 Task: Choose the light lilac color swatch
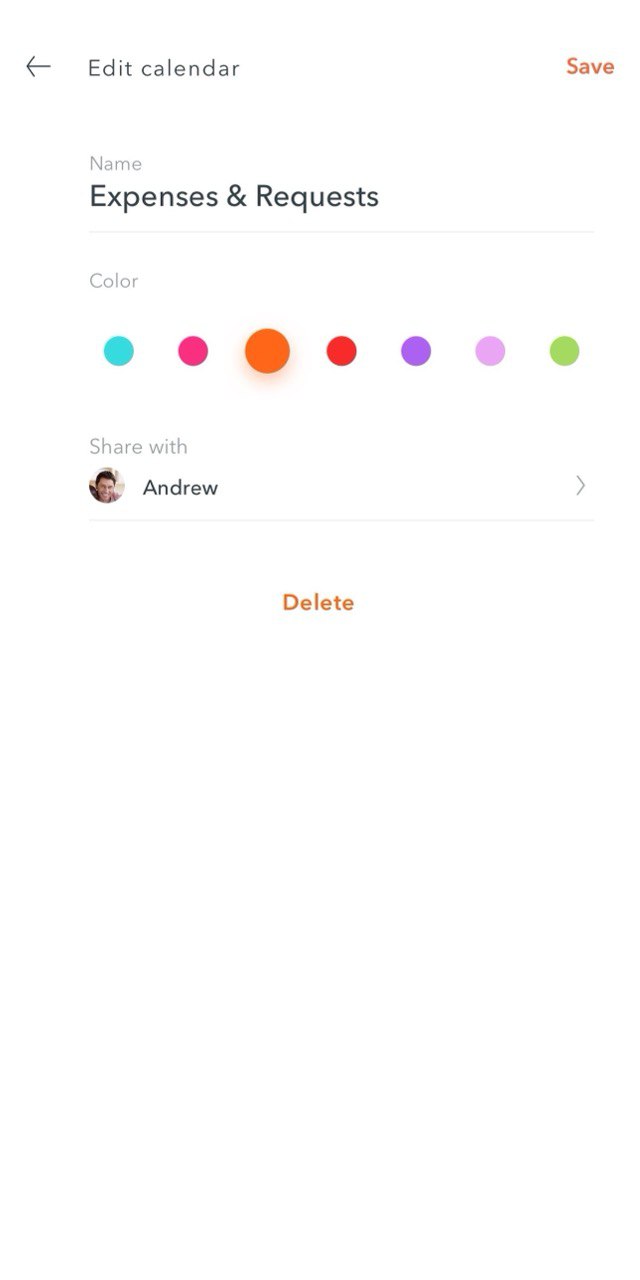pyautogui.click(x=490, y=351)
